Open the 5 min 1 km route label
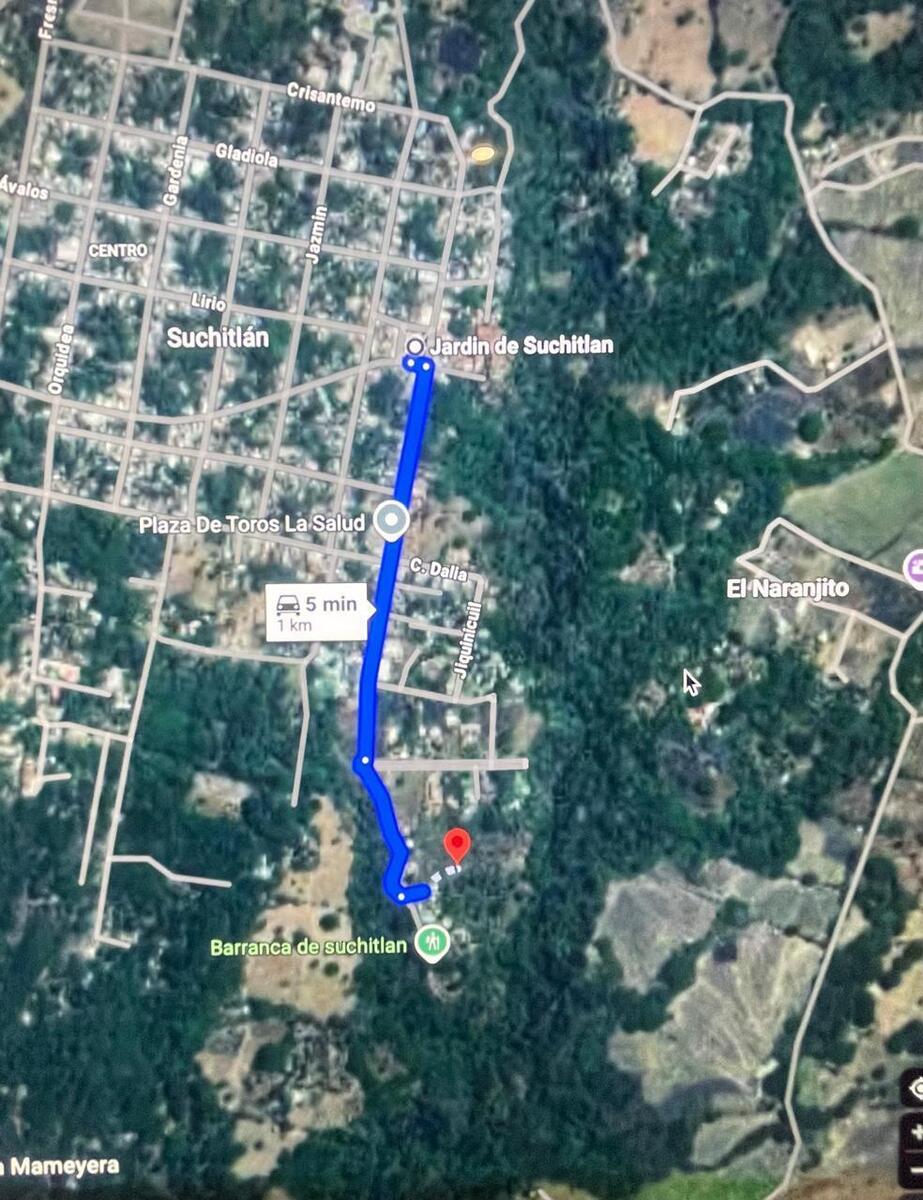 point(318,612)
